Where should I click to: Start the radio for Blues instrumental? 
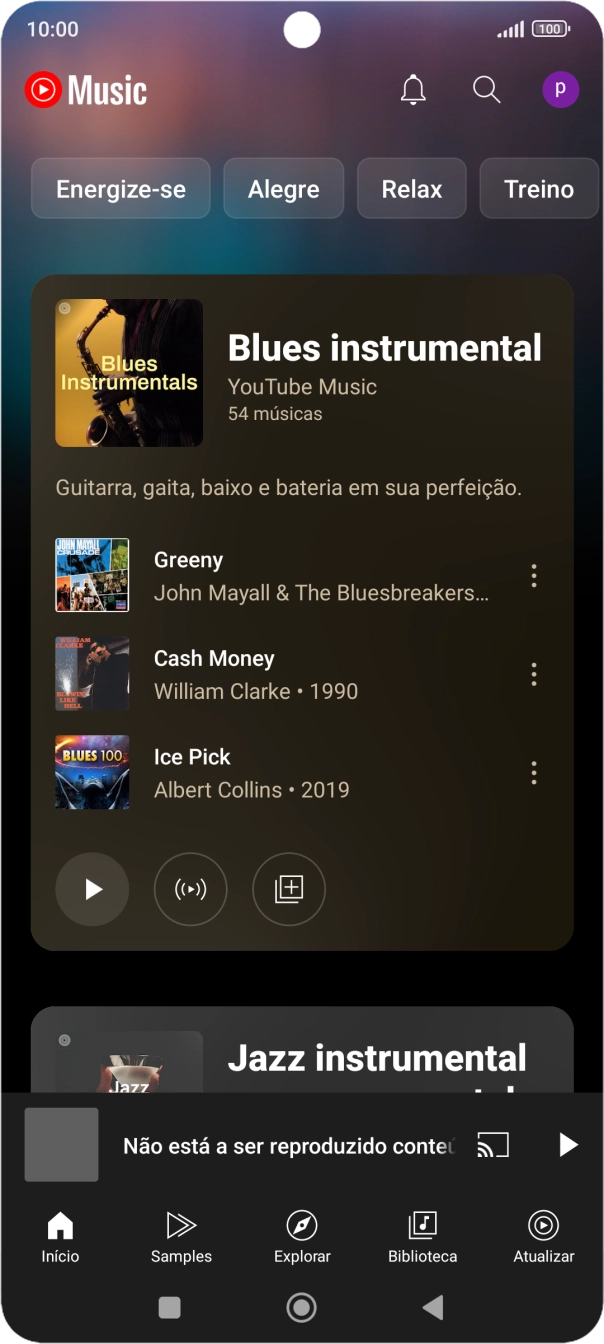click(x=190, y=889)
